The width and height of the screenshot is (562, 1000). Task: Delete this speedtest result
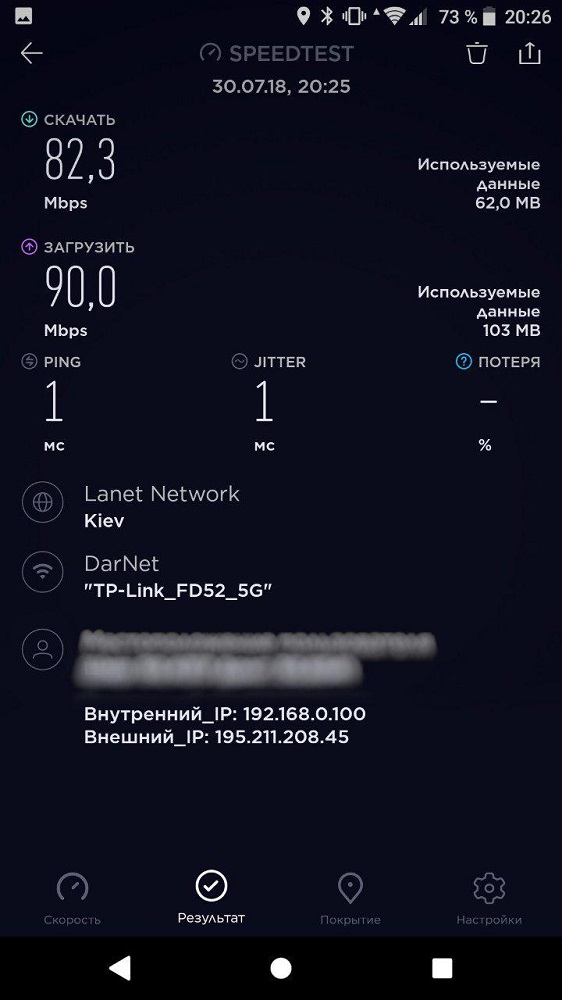(x=477, y=54)
